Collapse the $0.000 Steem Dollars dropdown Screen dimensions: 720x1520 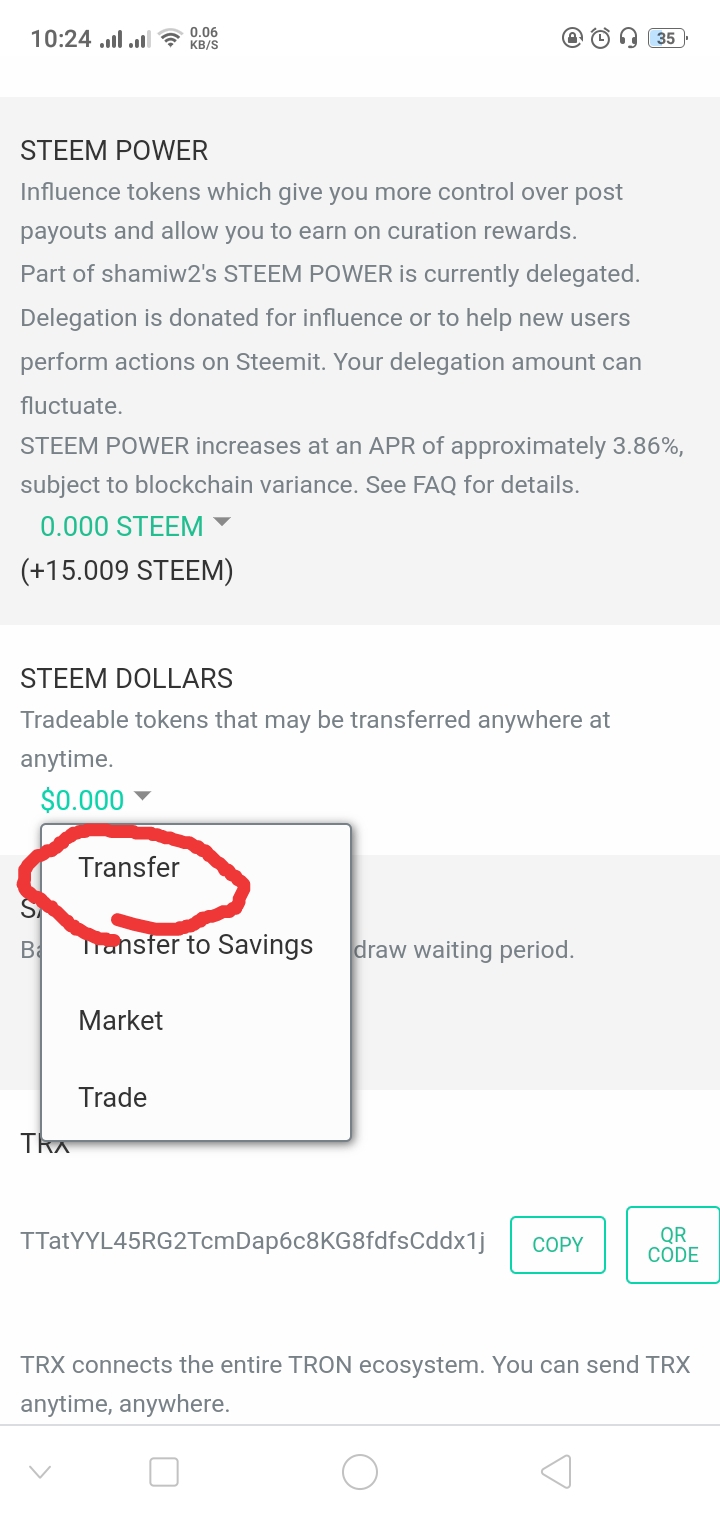point(96,800)
